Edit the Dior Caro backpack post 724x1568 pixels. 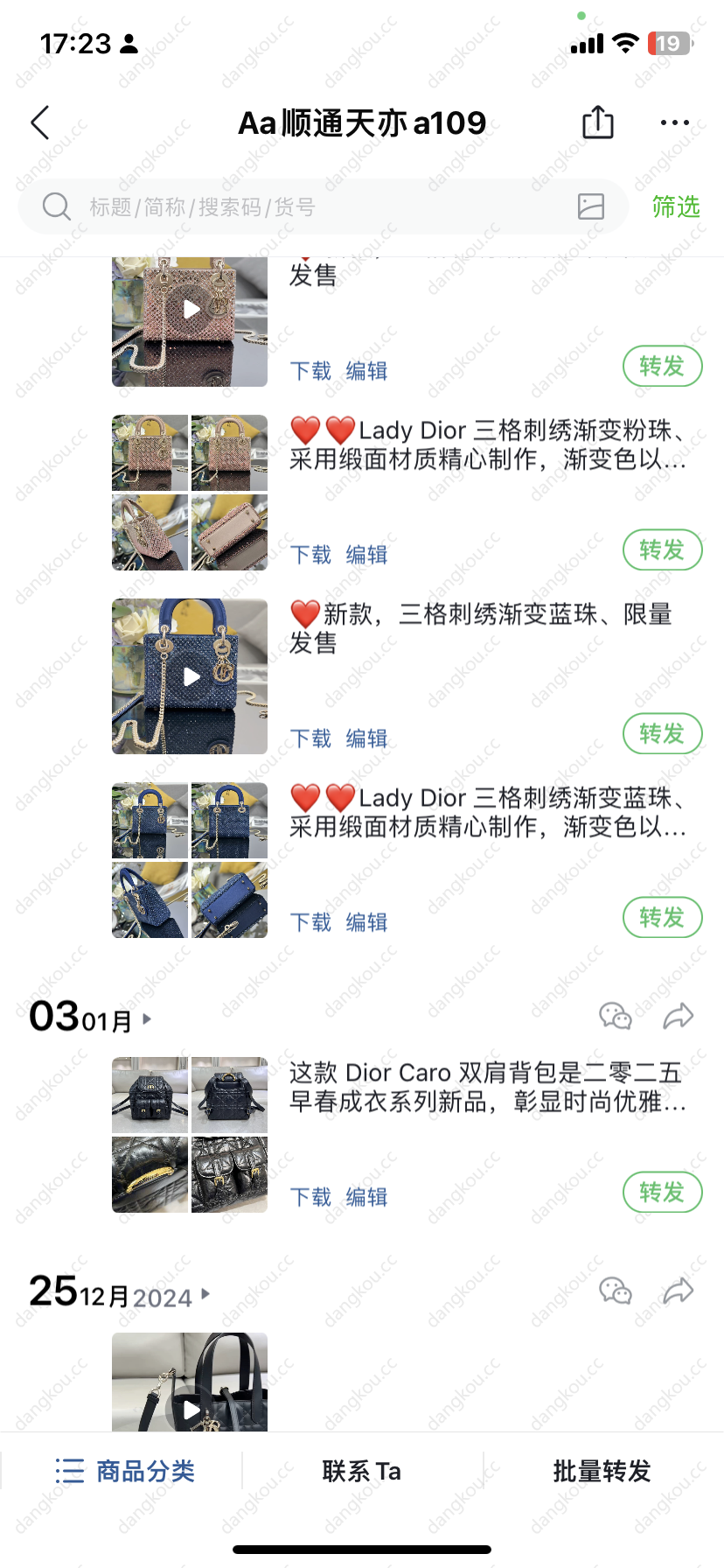366,1197
